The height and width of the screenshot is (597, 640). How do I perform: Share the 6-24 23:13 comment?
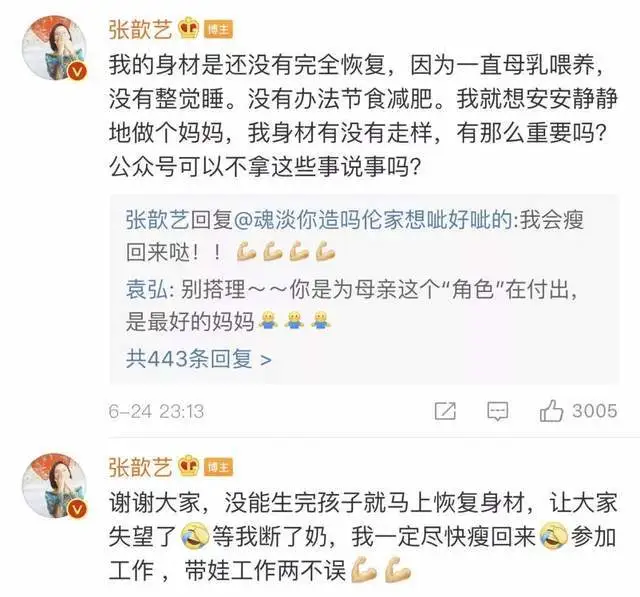446,411
